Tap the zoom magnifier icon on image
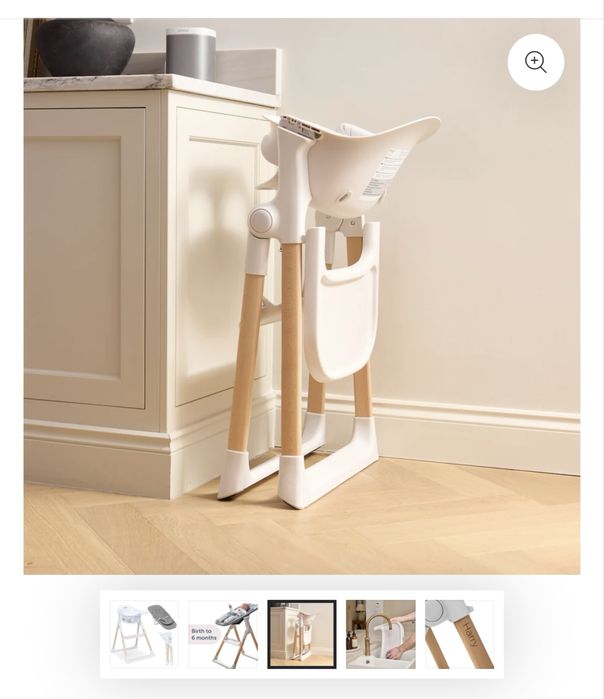 [535, 62]
